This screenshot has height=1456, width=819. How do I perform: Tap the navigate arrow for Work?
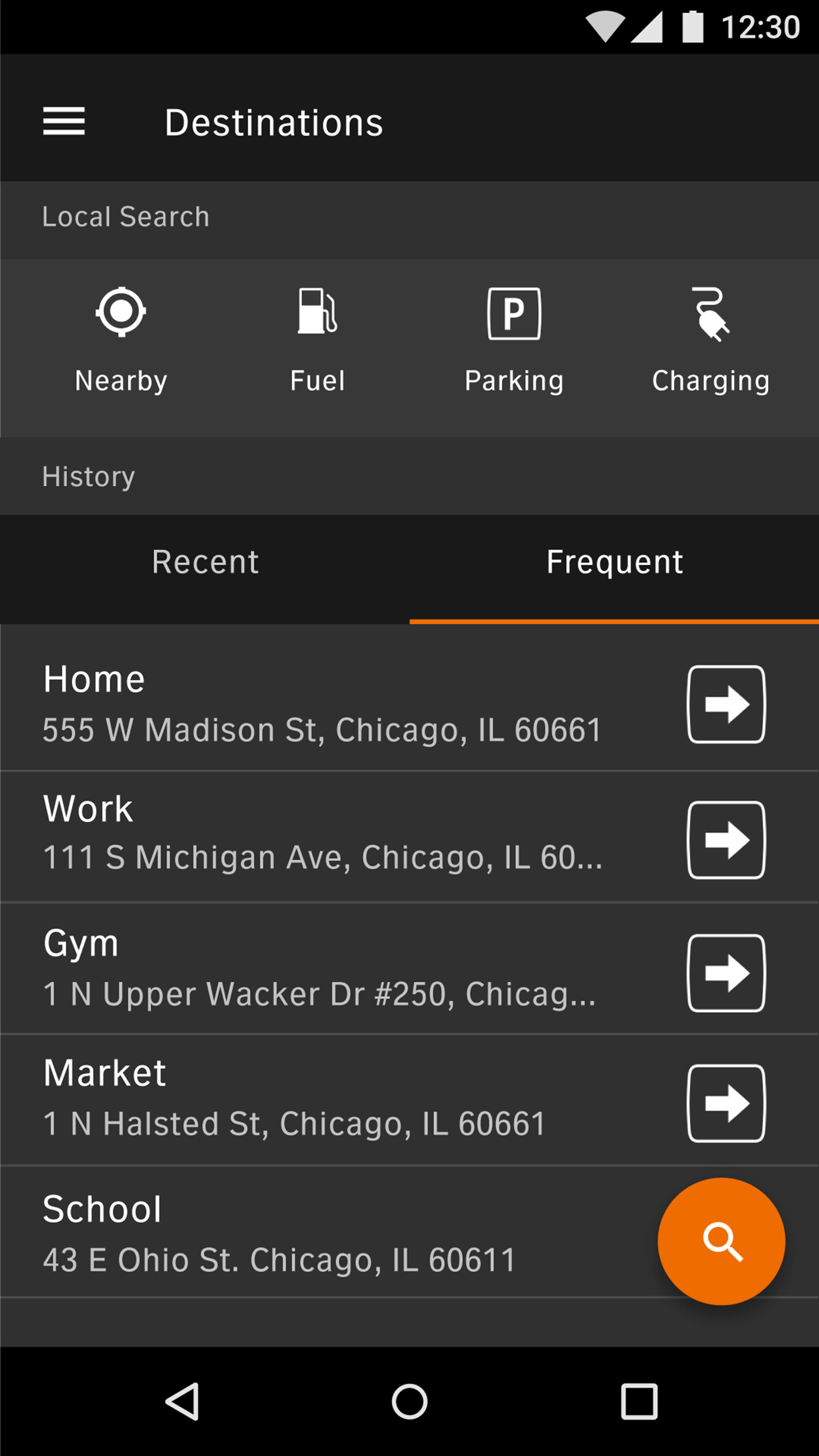pos(726,840)
